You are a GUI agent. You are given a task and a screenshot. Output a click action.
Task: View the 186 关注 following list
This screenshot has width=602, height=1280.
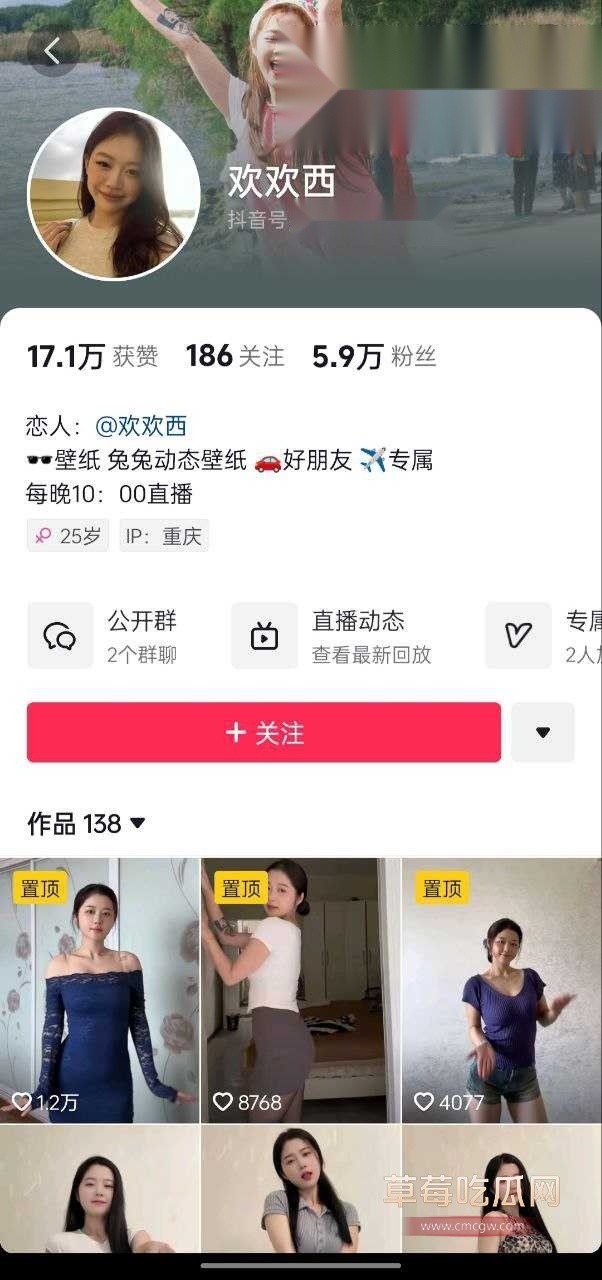[x=235, y=356]
